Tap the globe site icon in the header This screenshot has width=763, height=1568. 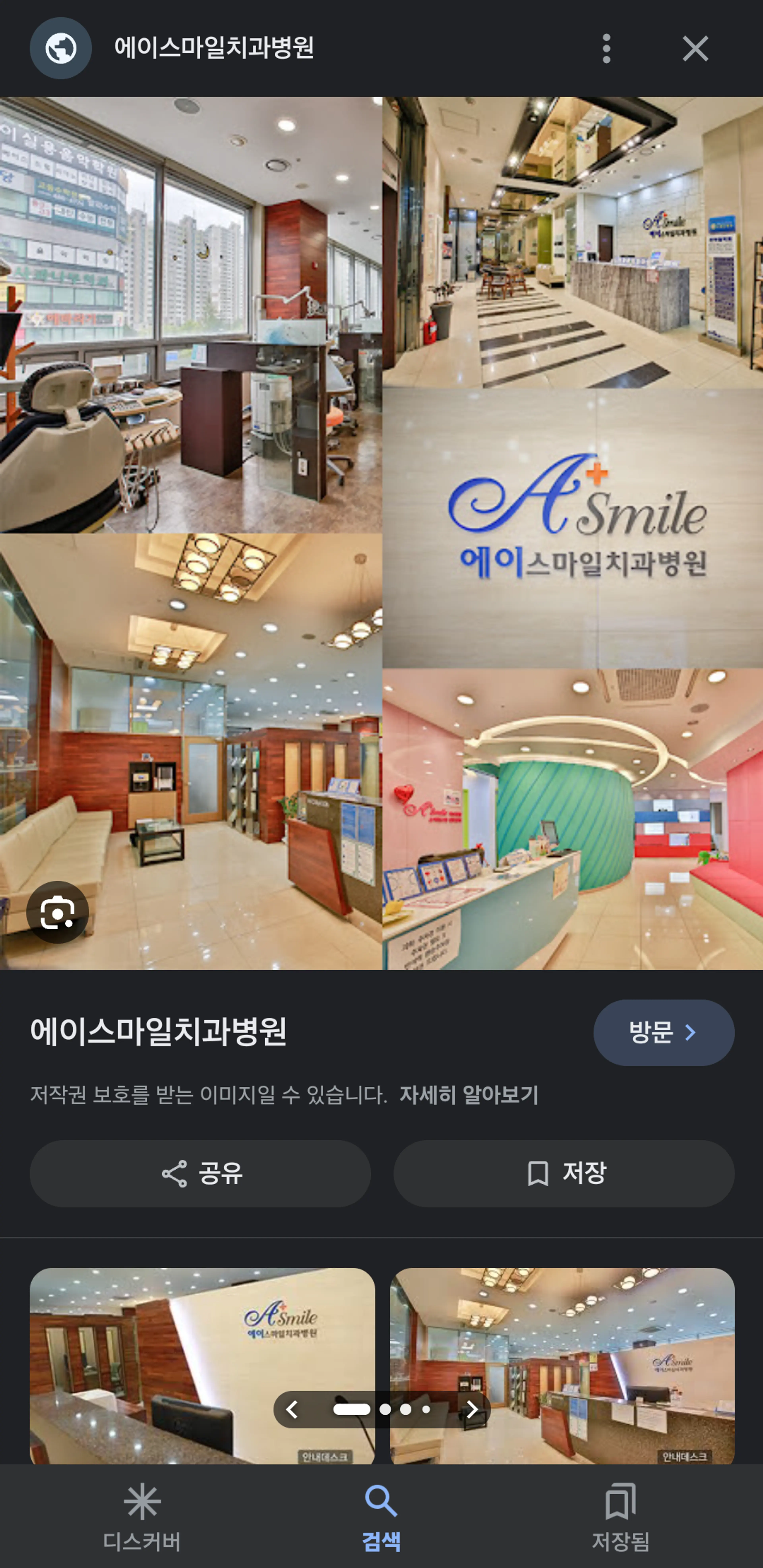pos(61,49)
